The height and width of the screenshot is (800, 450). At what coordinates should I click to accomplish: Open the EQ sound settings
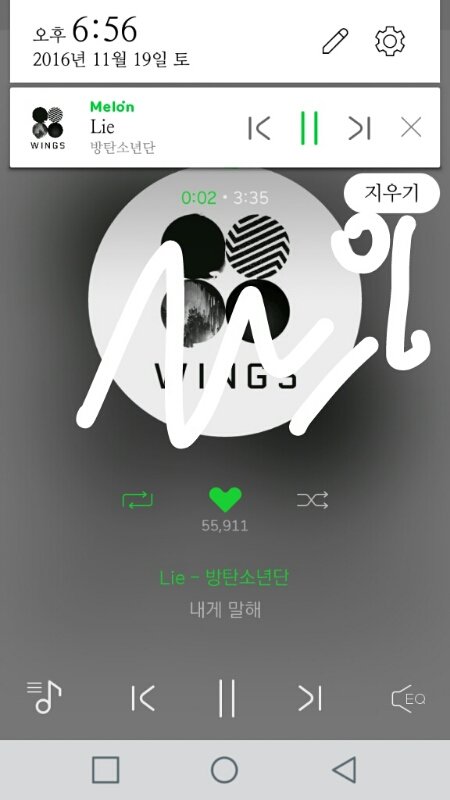408,698
